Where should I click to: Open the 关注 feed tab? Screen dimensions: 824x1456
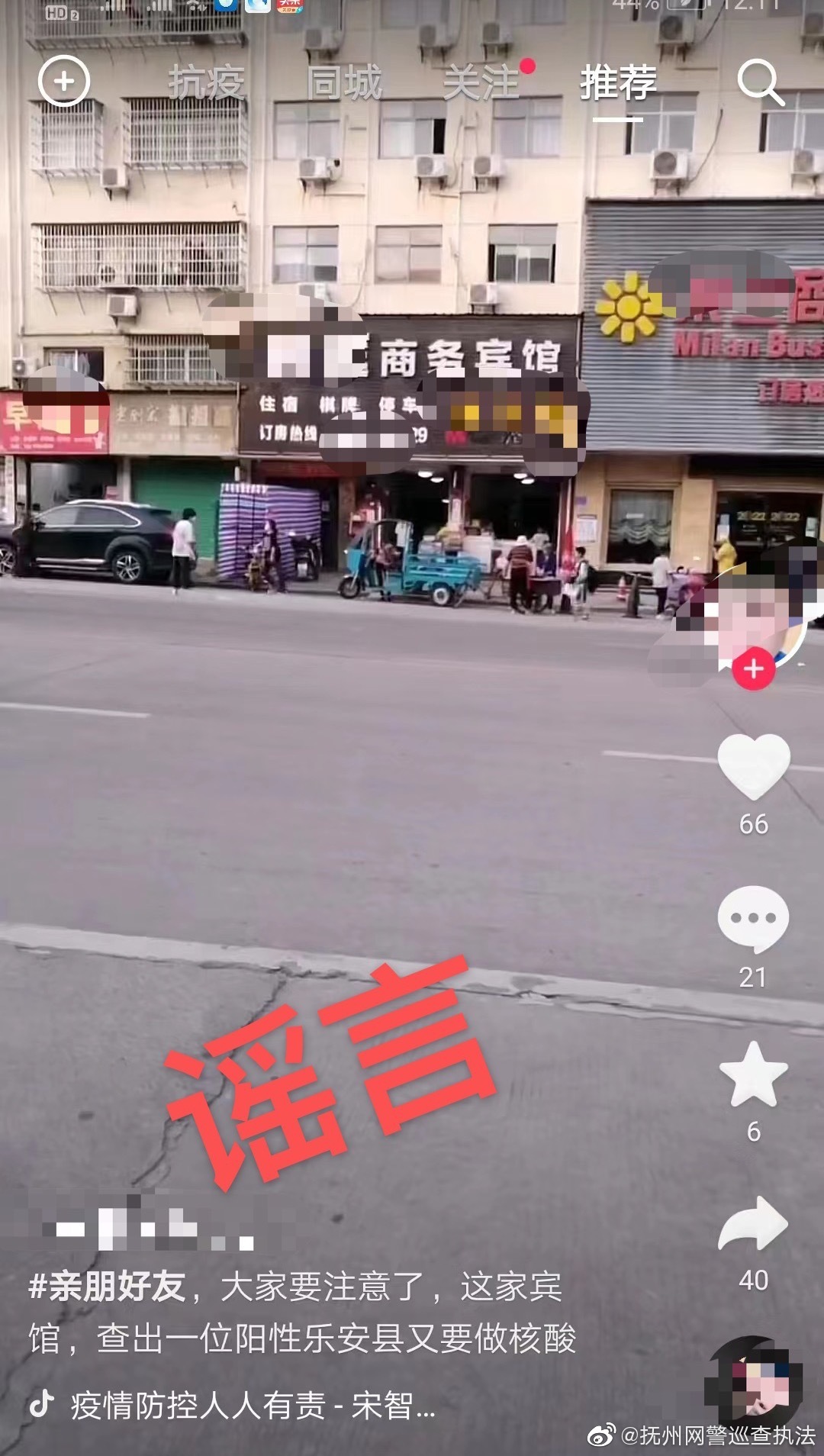click(481, 82)
